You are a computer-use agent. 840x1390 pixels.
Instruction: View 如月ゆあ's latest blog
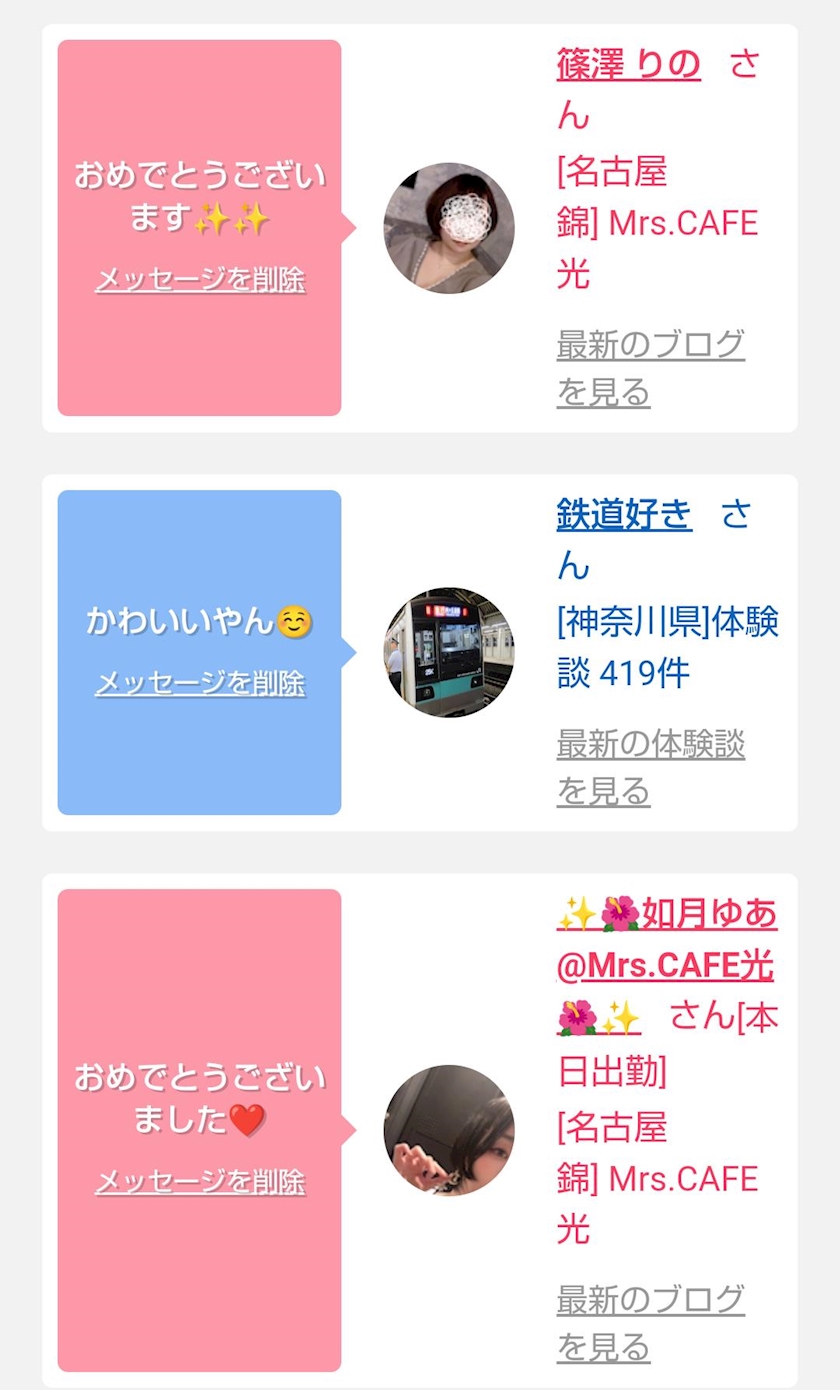650,1323
